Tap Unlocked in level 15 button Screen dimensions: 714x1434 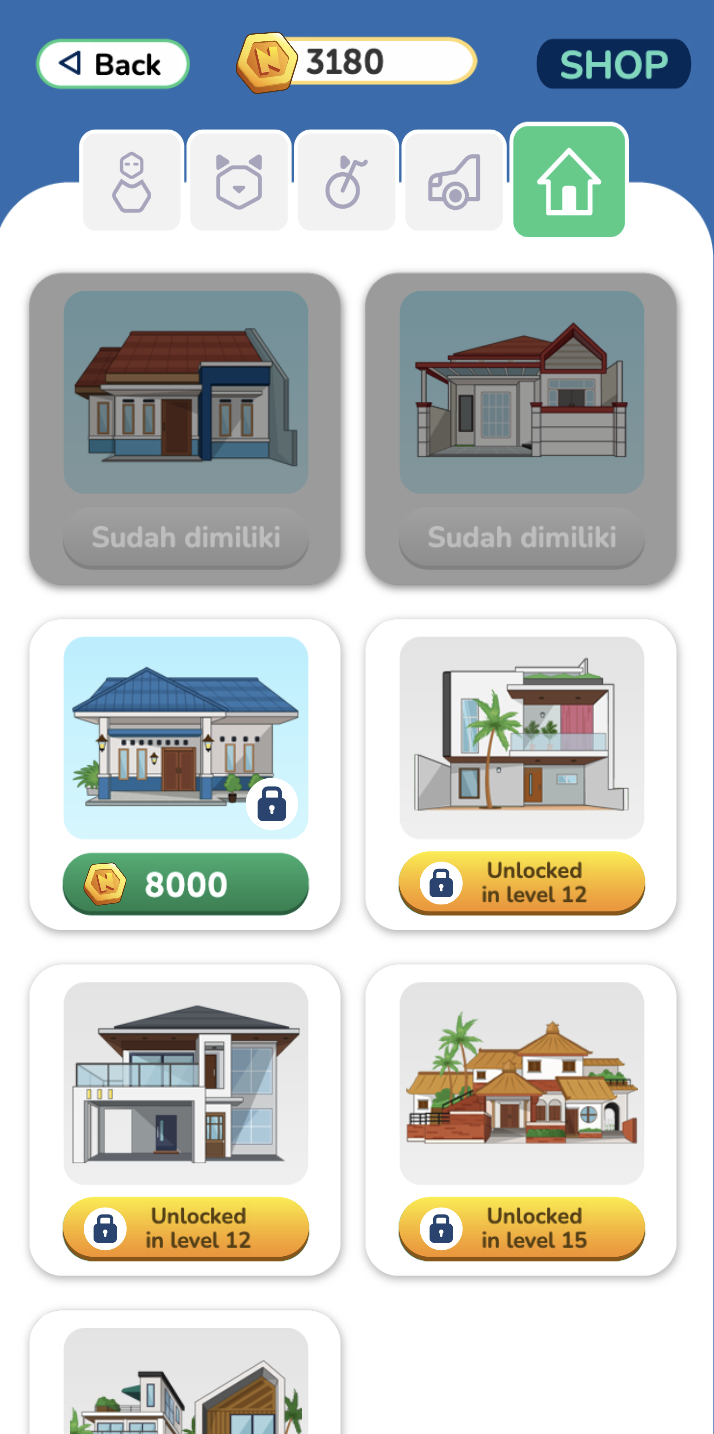[521, 1228]
